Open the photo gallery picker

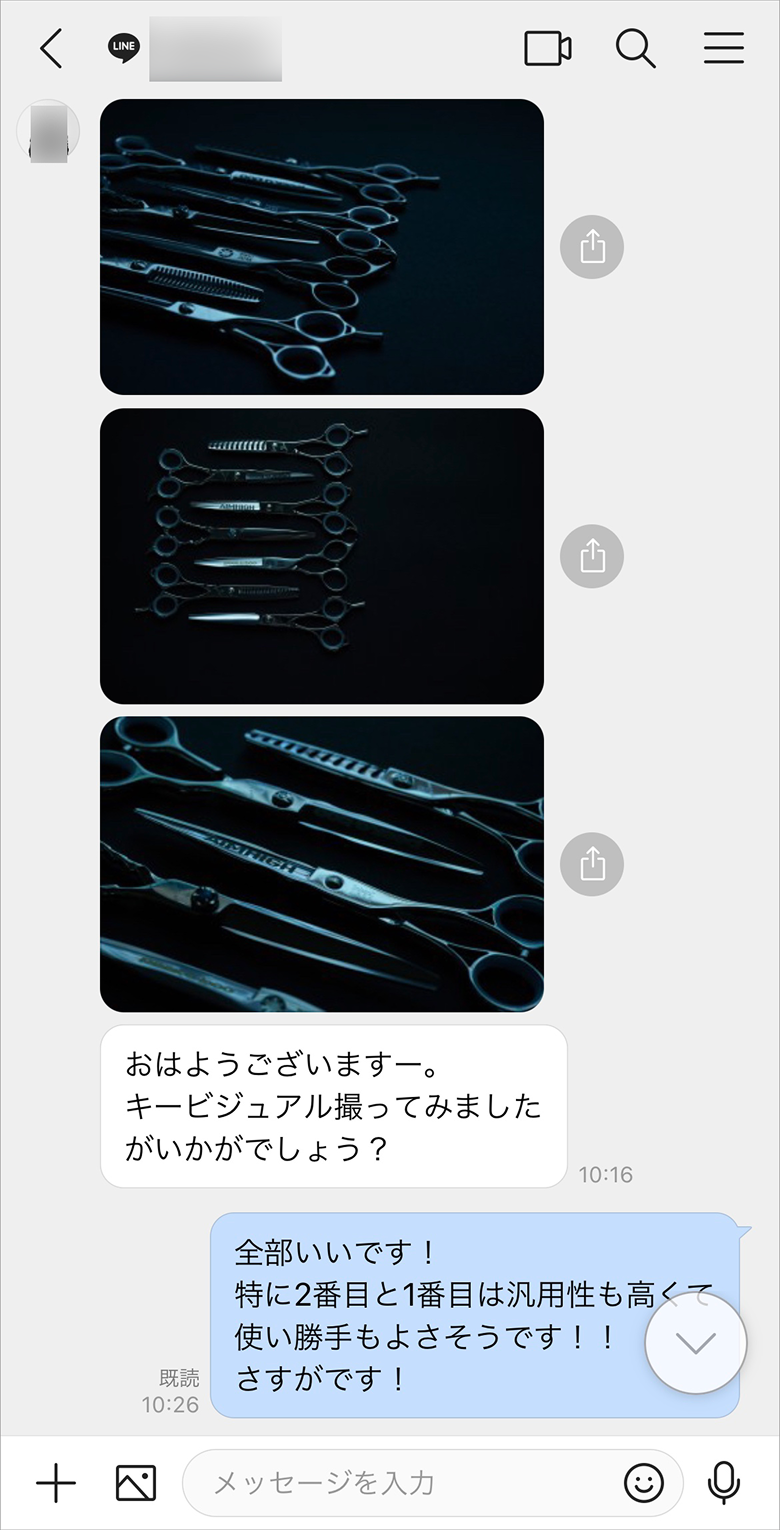tap(136, 1483)
